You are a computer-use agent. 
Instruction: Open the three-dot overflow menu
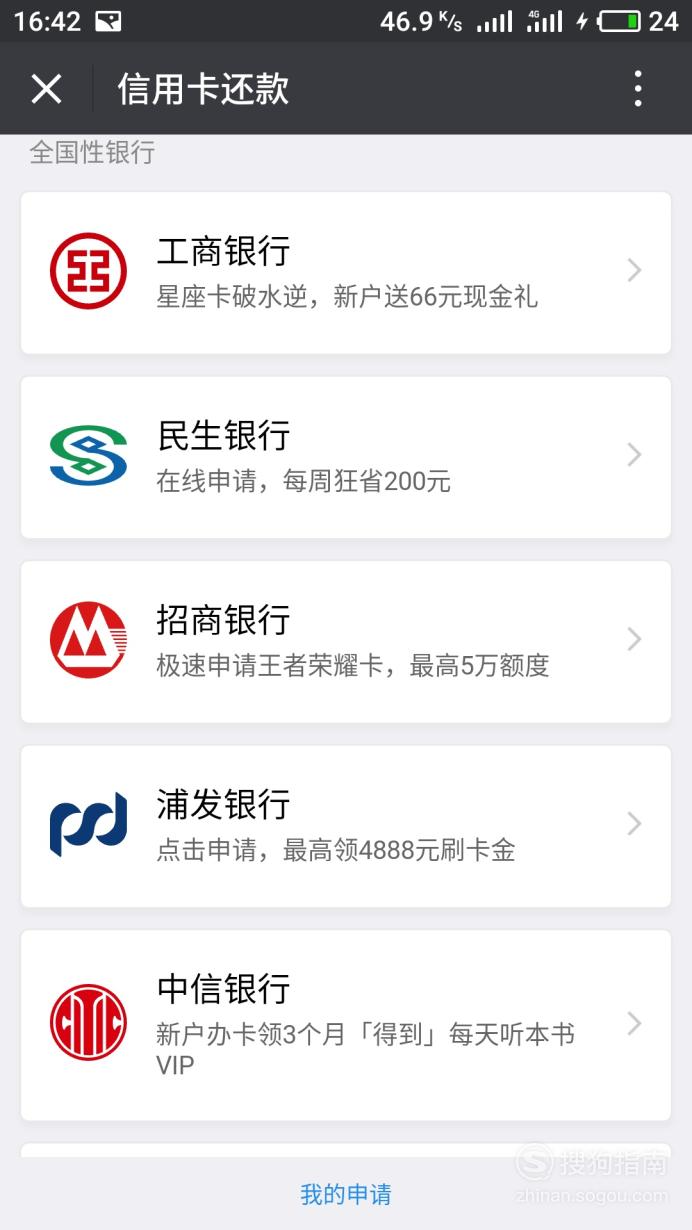coord(638,89)
